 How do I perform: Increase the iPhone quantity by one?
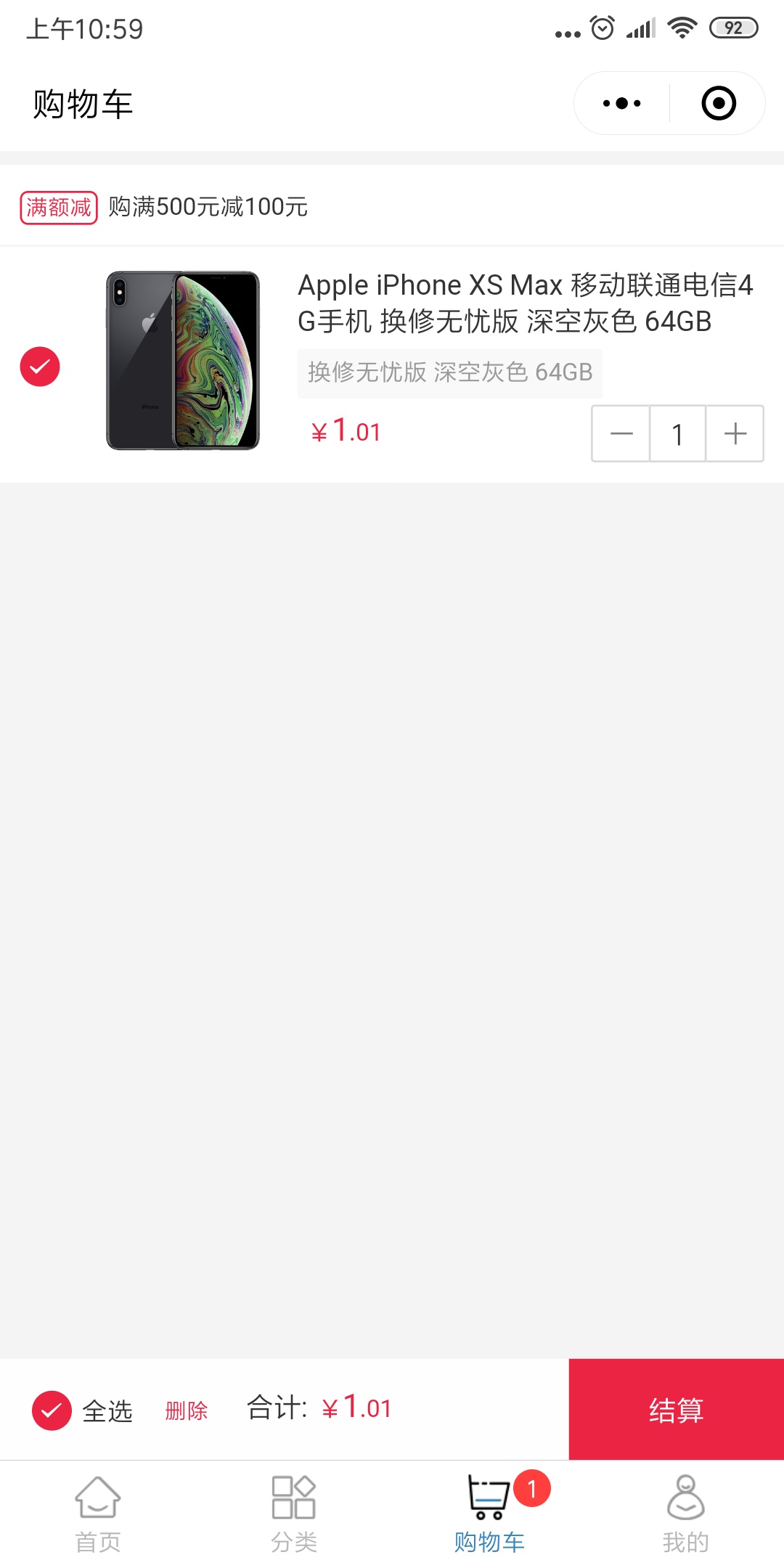(735, 434)
